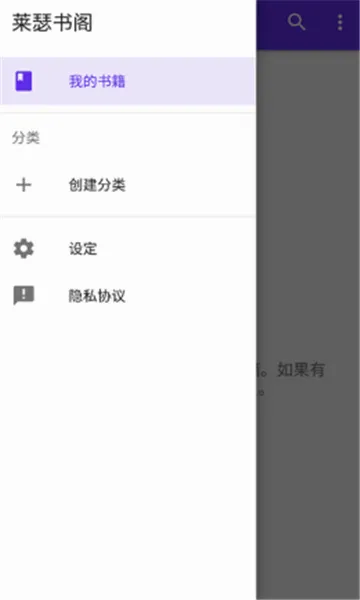Open 设定 settings
The image size is (360, 600).
(x=127, y=249)
